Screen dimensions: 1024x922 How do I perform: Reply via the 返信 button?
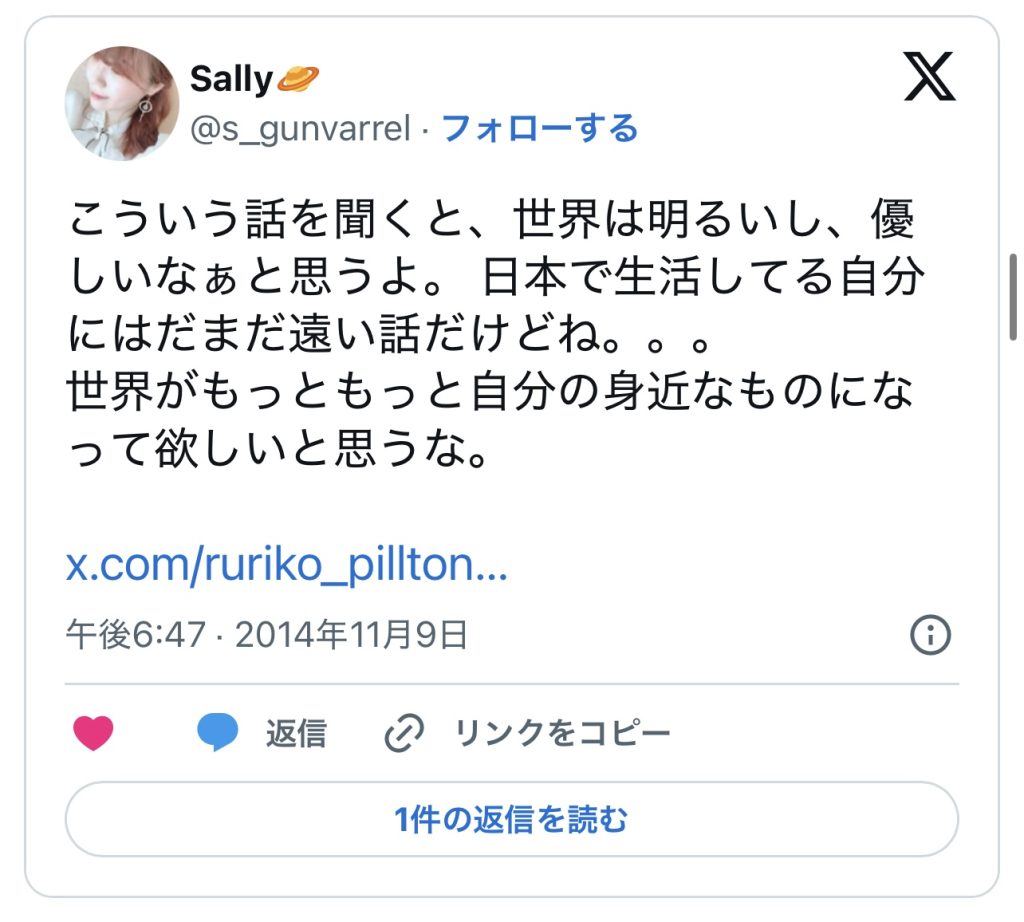(262, 734)
